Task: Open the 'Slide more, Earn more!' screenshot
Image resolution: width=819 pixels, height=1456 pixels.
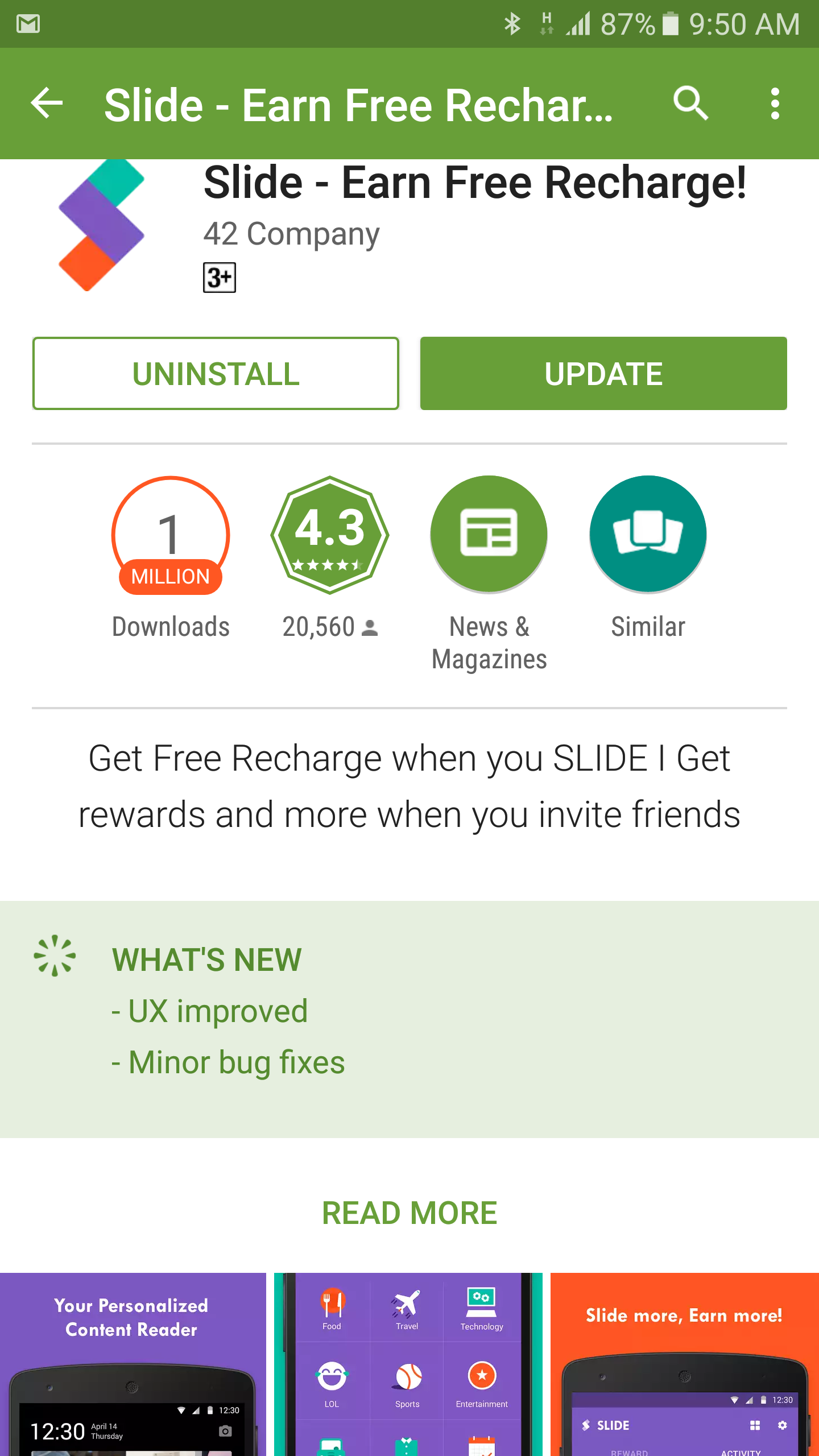Action: click(685, 1364)
